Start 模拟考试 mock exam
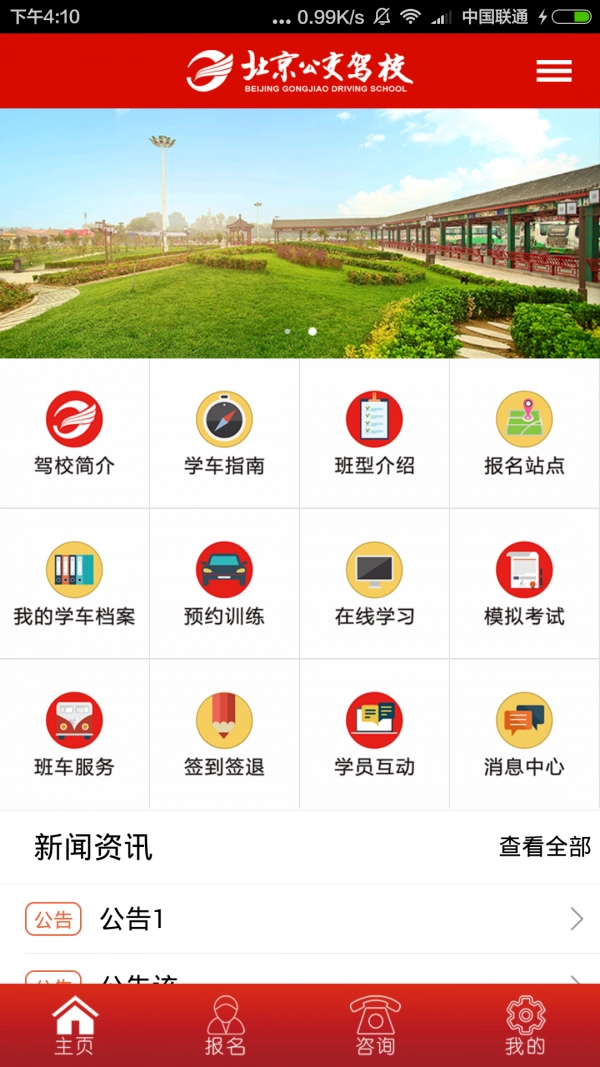The width and height of the screenshot is (600, 1067). tap(524, 584)
